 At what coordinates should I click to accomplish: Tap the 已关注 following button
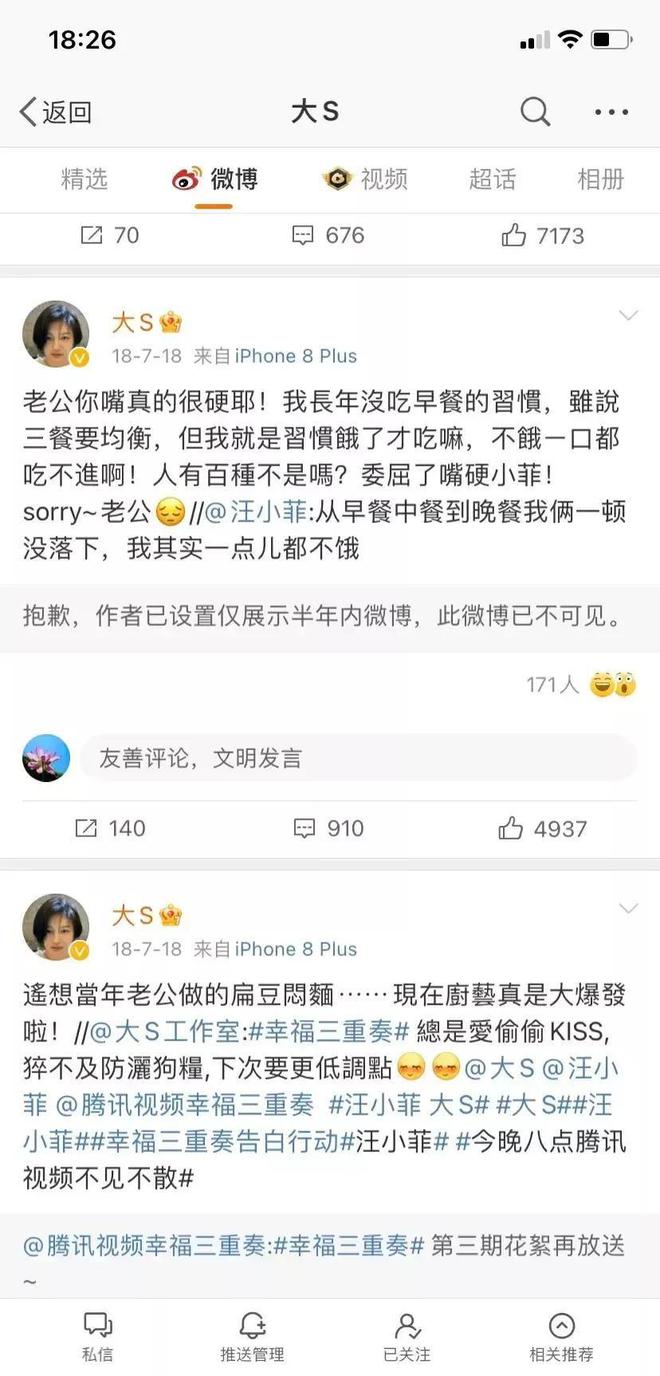407,1337
